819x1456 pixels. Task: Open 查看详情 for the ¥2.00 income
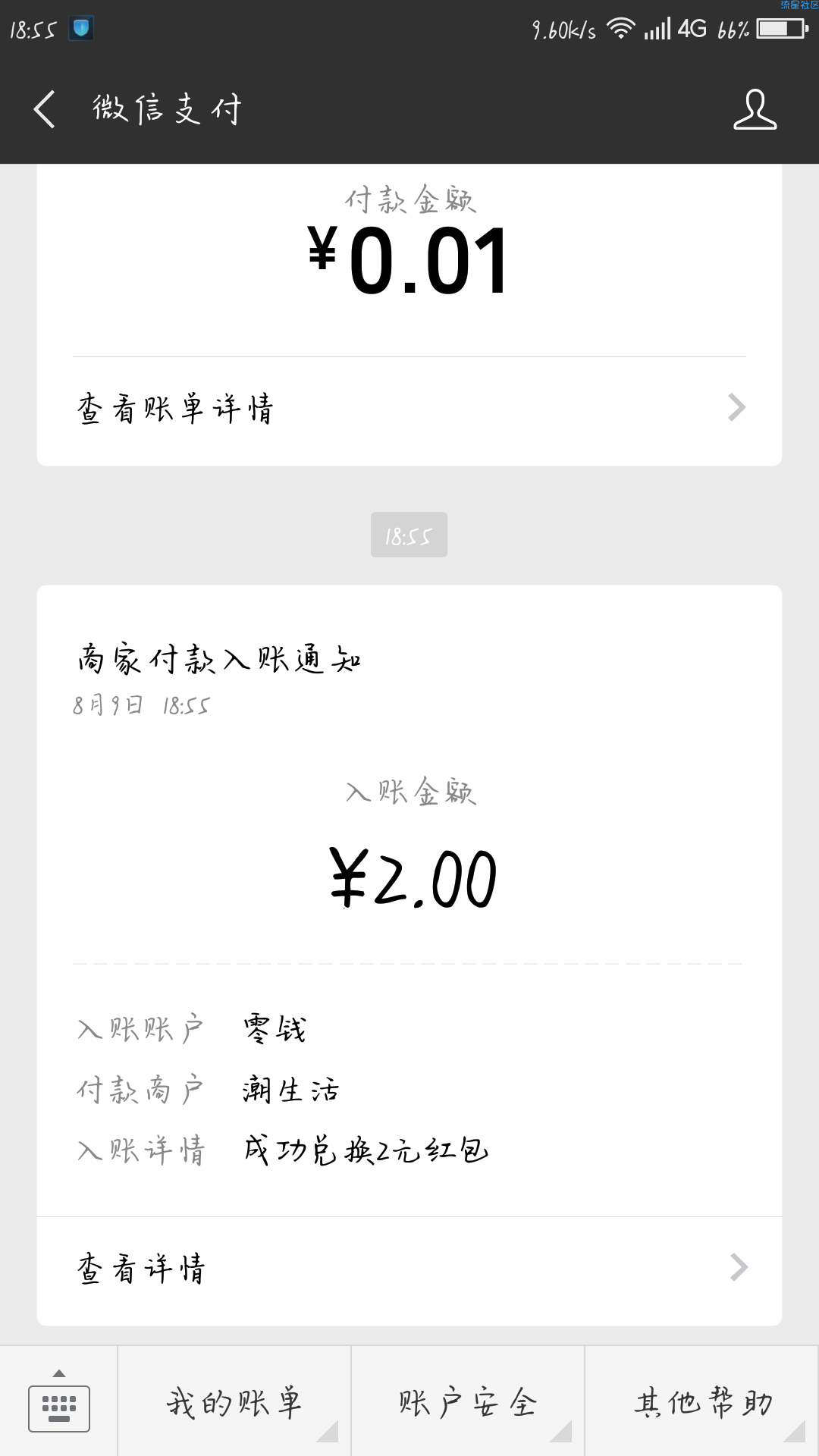click(409, 1269)
